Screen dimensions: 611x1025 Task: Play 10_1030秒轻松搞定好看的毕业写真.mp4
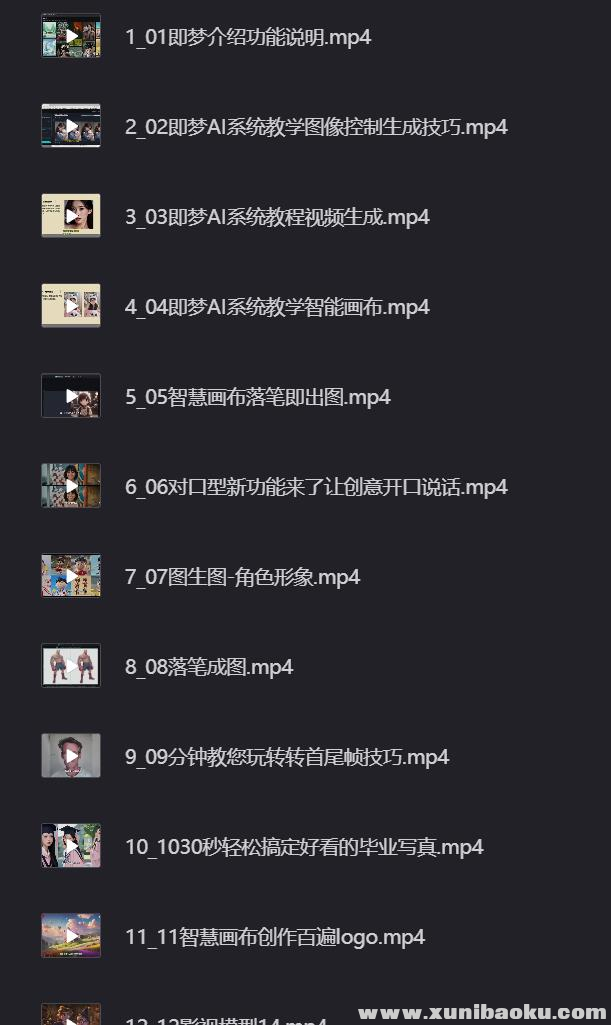tap(304, 847)
